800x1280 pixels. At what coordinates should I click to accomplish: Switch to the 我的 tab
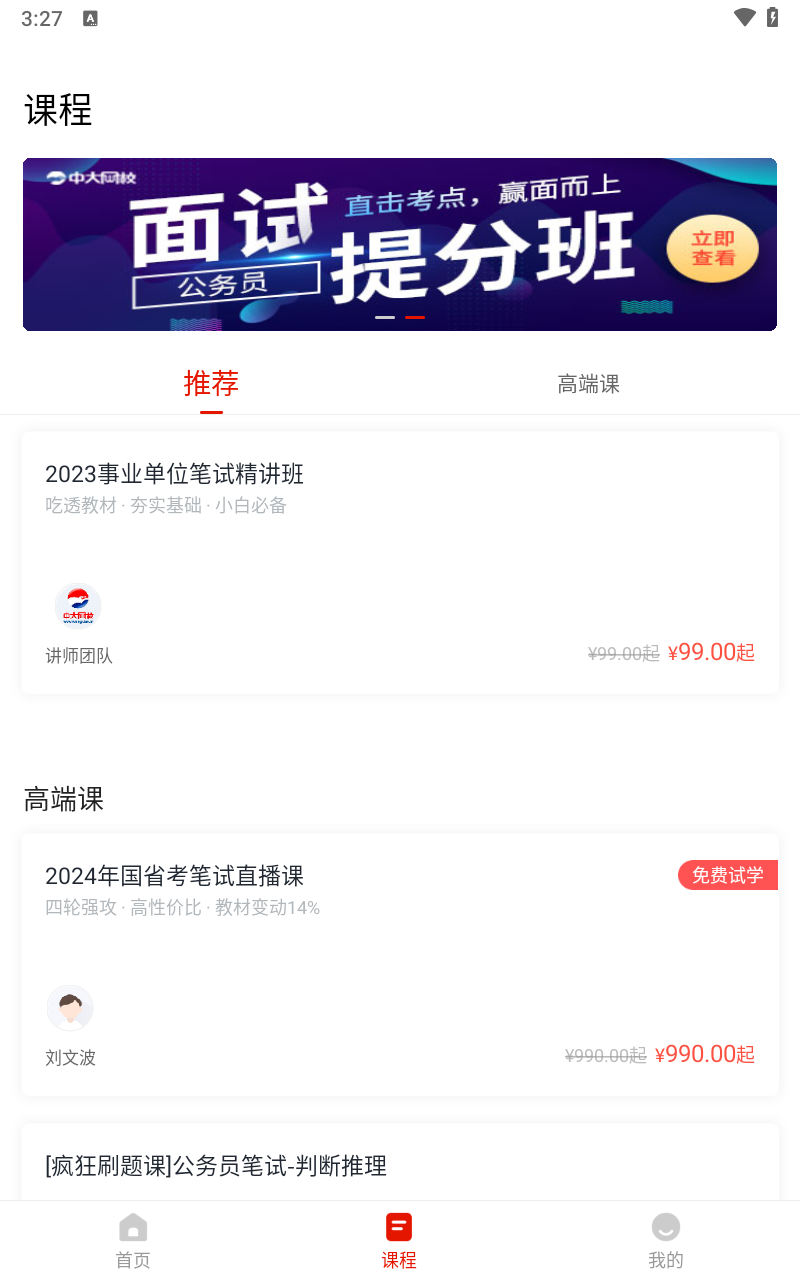[665, 1240]
